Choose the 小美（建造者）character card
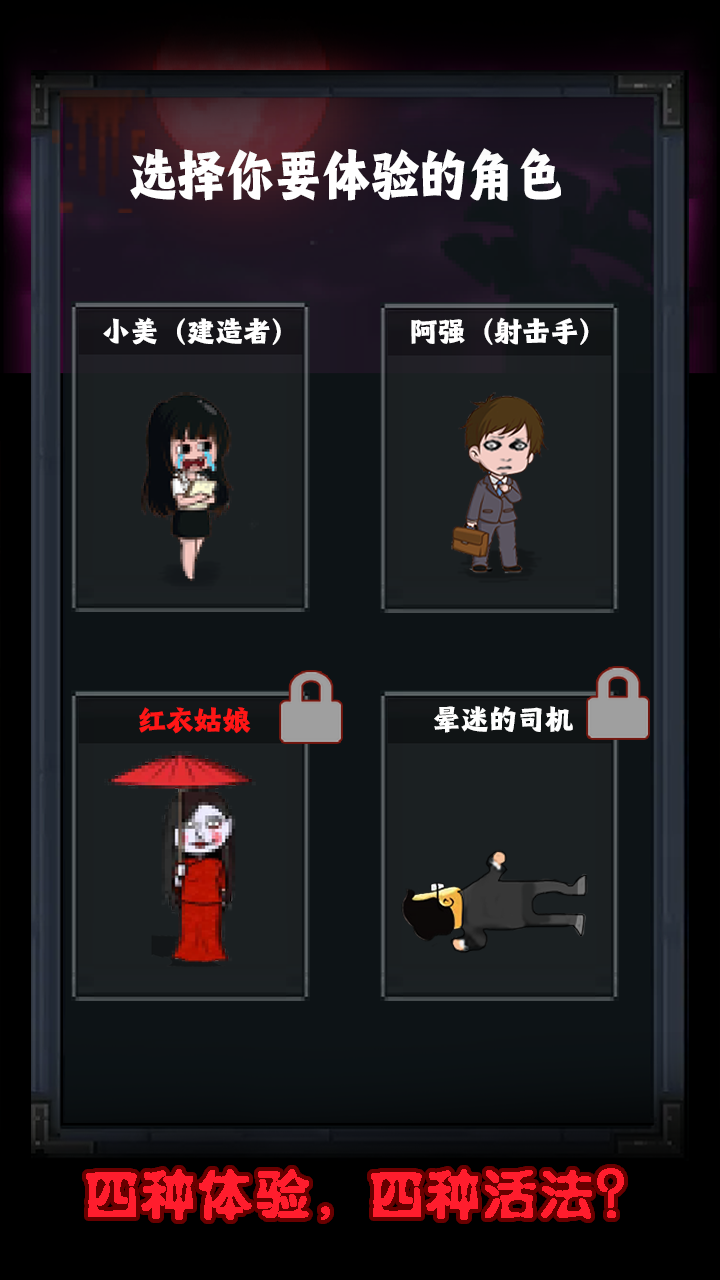 (192, 455)
